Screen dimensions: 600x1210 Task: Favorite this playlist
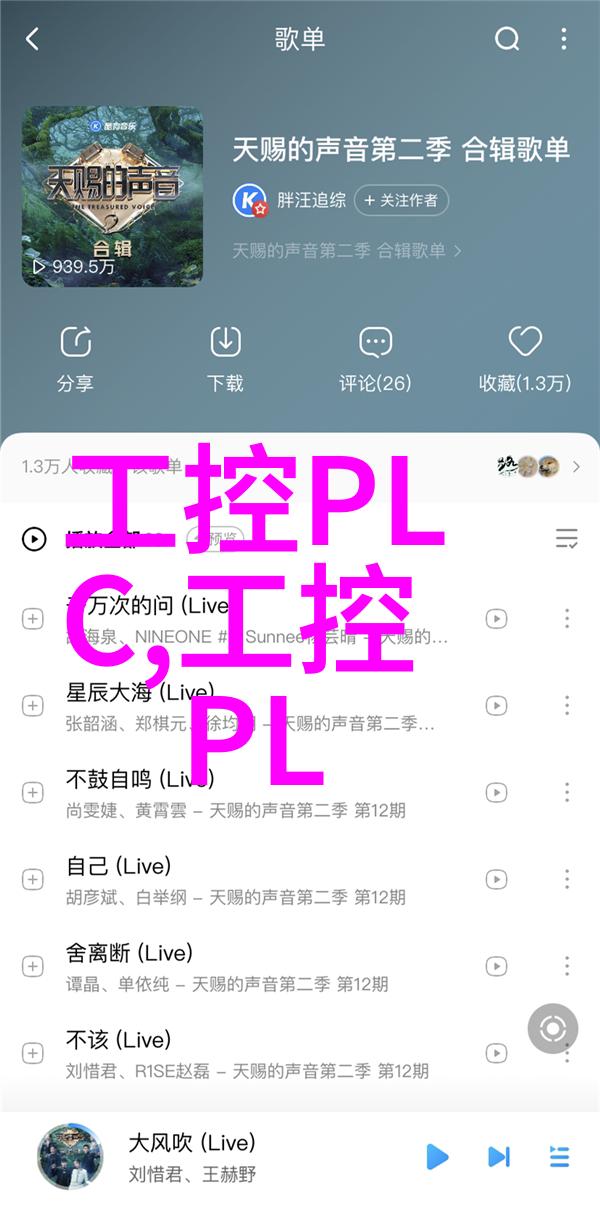[x=524, y=358]
